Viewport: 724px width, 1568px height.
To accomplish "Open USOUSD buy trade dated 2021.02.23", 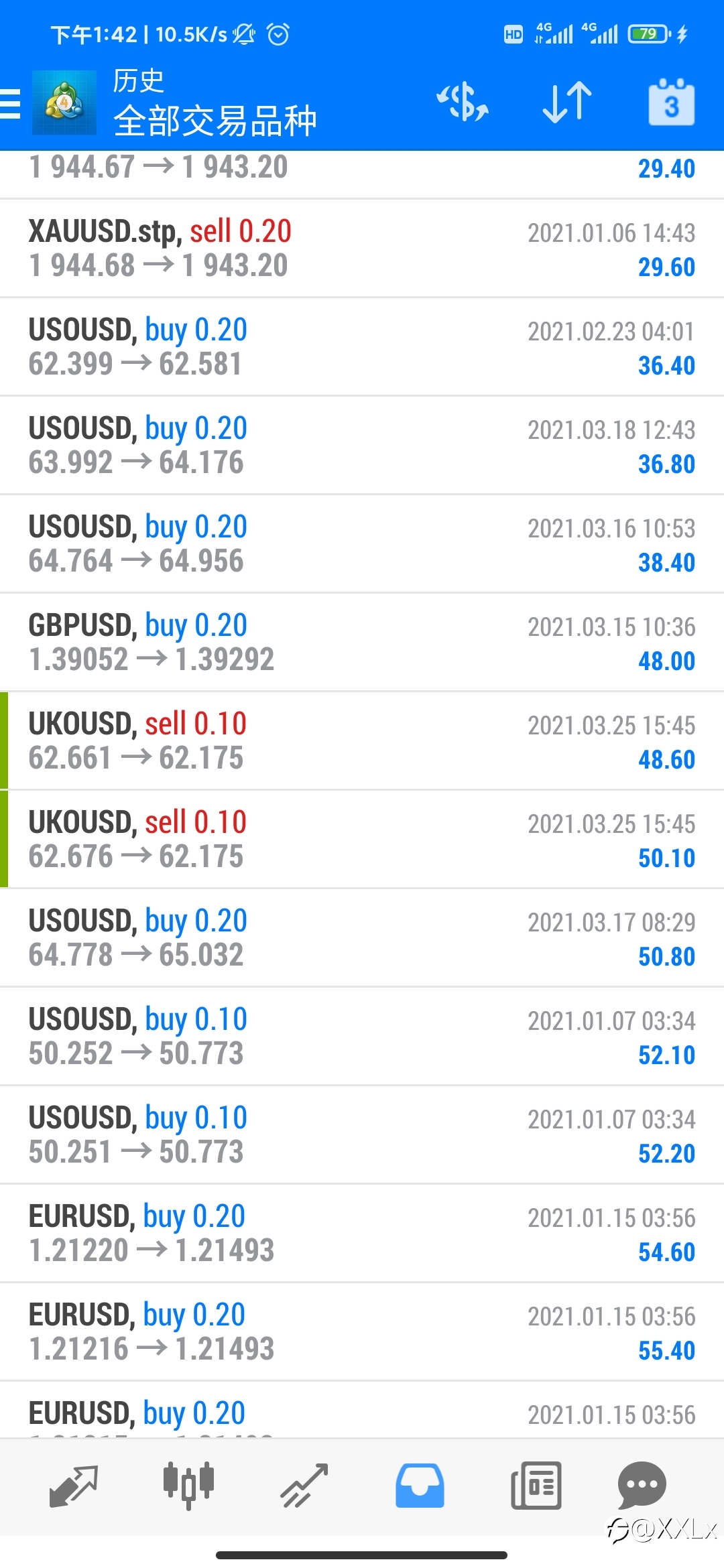I will (x=362, y=347).
